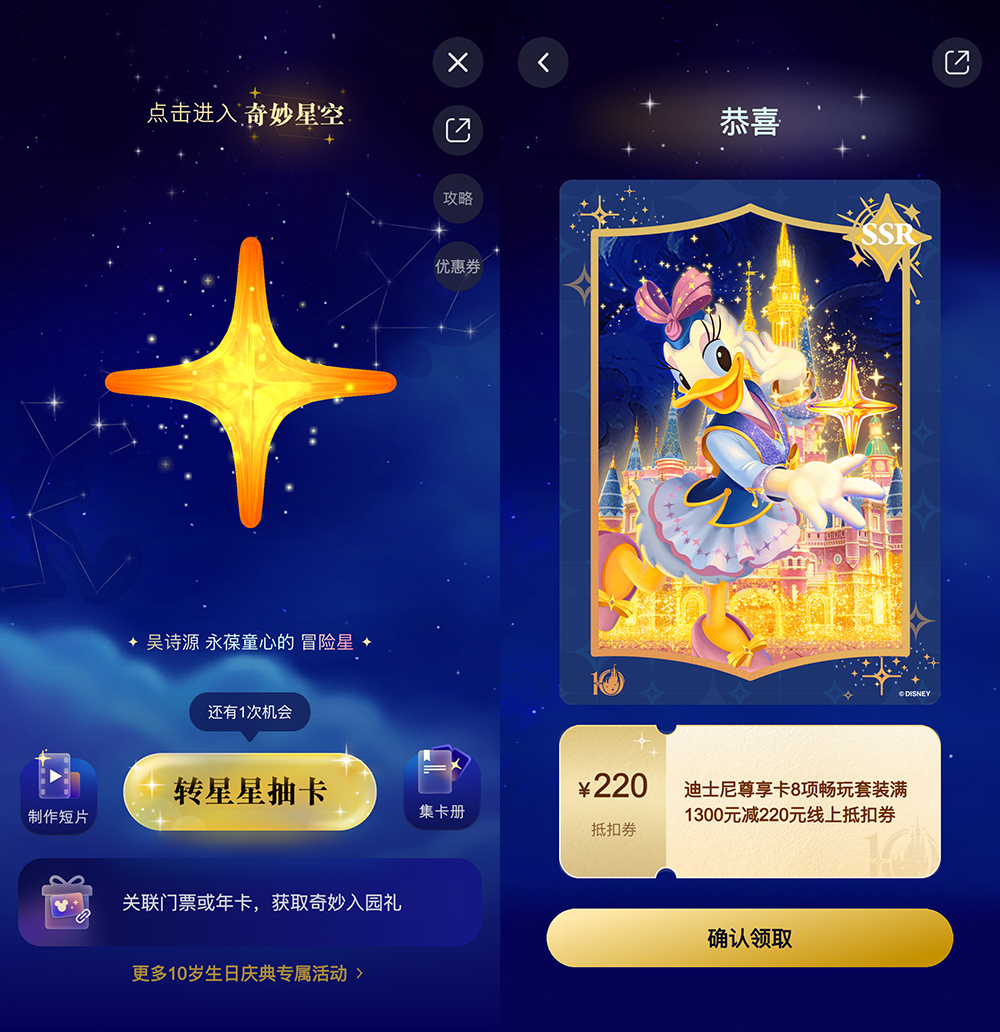
Task: Open 制作短片 video maker
Action: 58,792
